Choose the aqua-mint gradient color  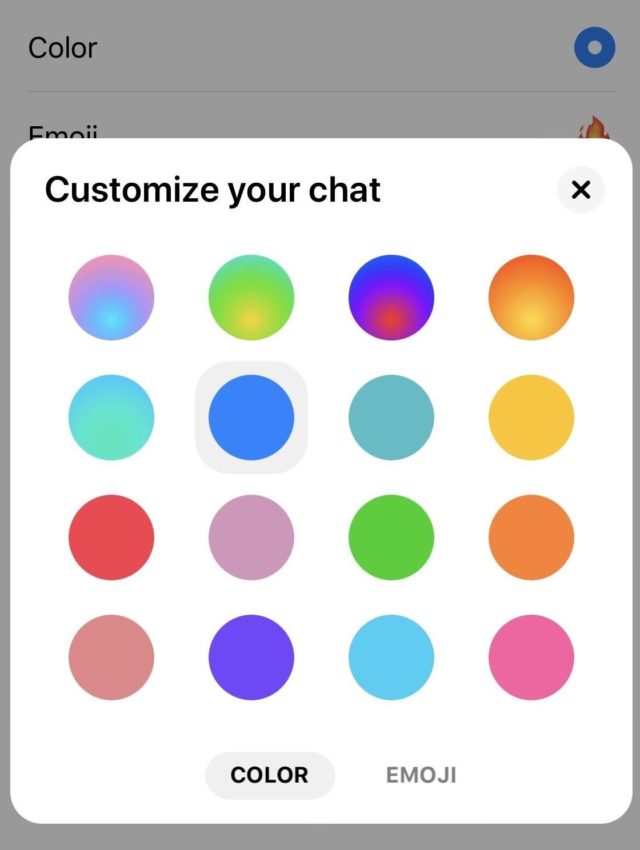(111, 417)
